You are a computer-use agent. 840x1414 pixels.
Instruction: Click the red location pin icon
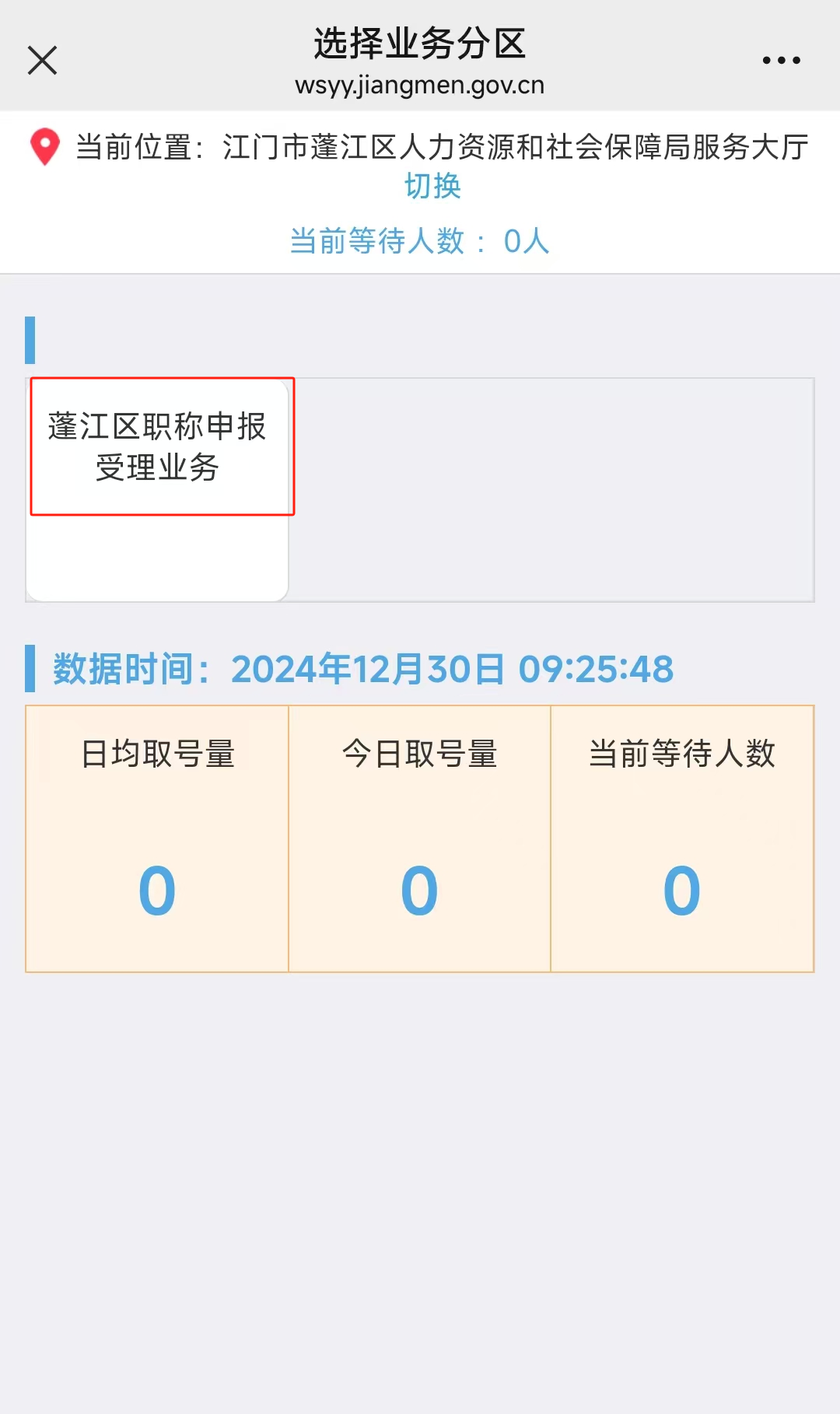(44, 145)
